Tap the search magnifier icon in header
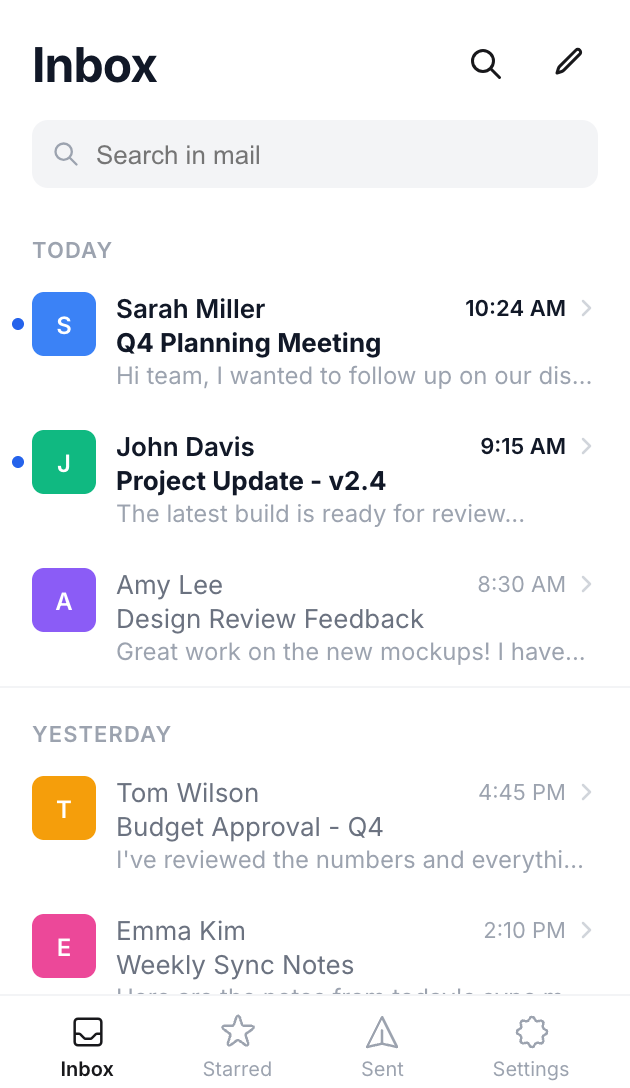This screenshot has height=1088, width=630. (486, 64)
